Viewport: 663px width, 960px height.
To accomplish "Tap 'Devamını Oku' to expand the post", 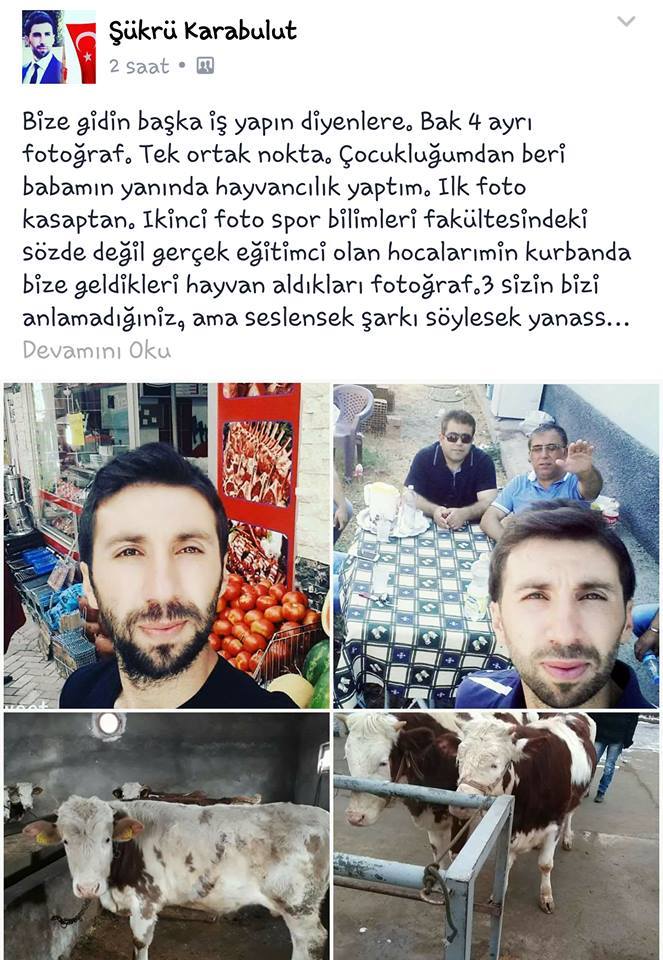I will [x=96, y=350].
